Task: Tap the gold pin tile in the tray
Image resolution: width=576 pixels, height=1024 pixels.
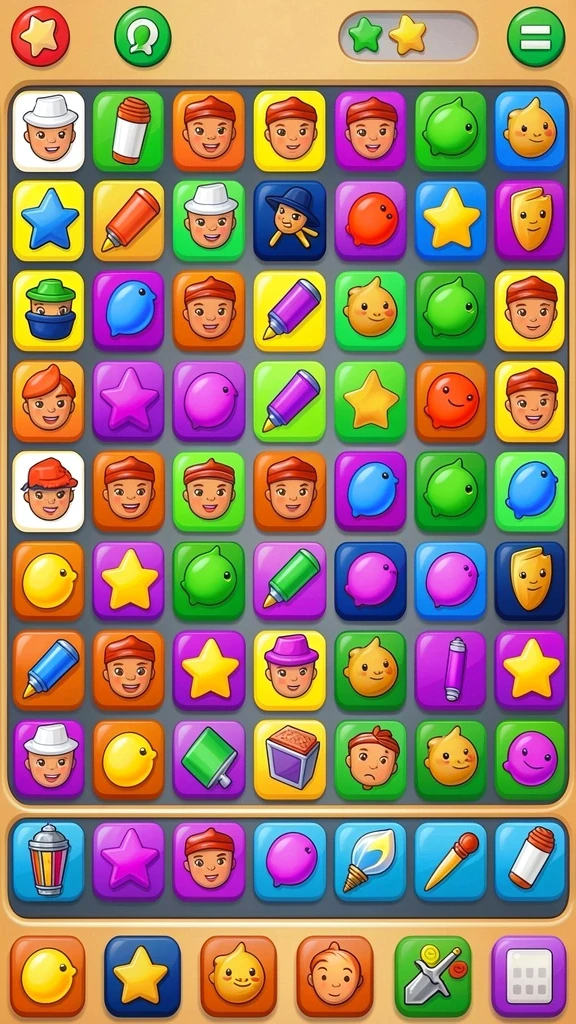Action: coord(451,861)
